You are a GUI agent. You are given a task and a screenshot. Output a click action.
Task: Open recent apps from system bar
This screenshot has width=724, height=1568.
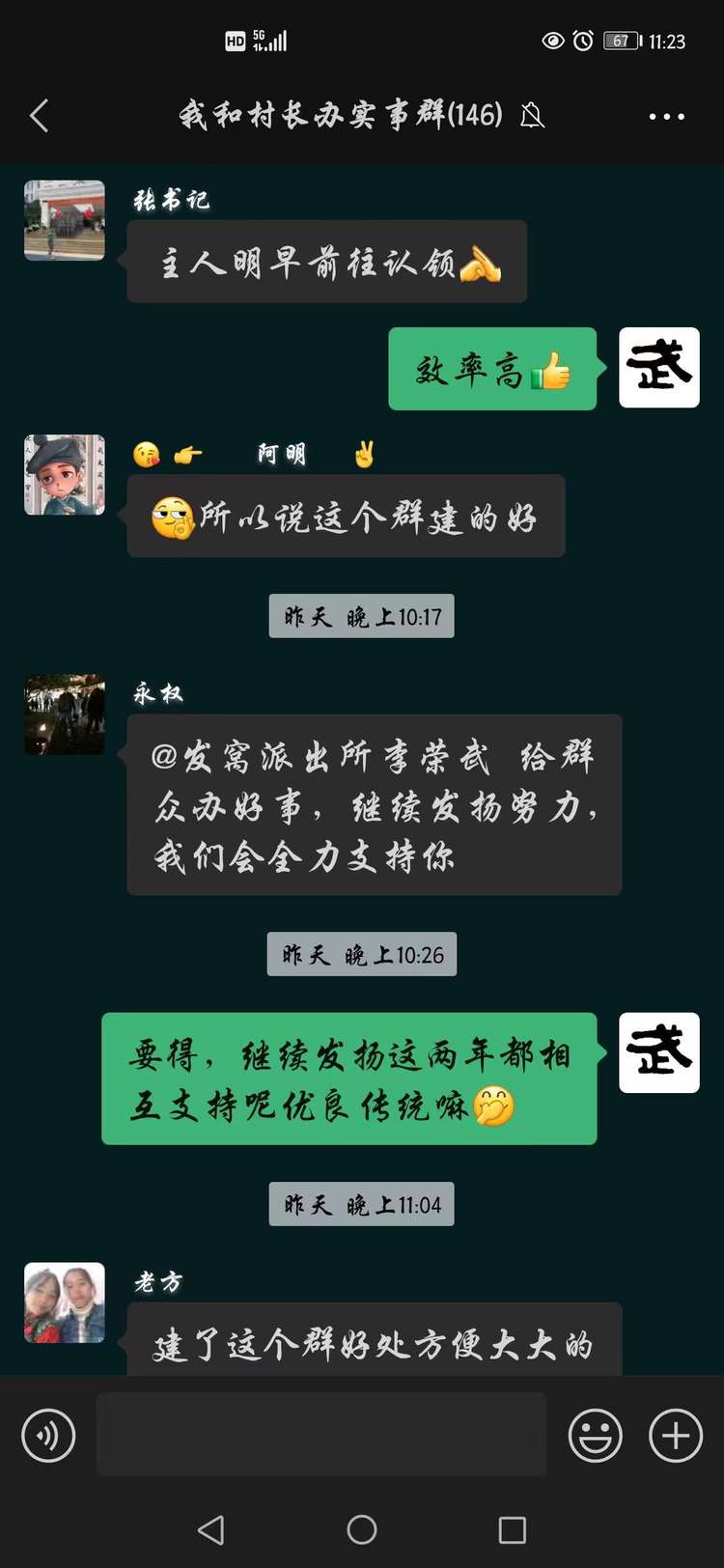(x=512, y=1529)
